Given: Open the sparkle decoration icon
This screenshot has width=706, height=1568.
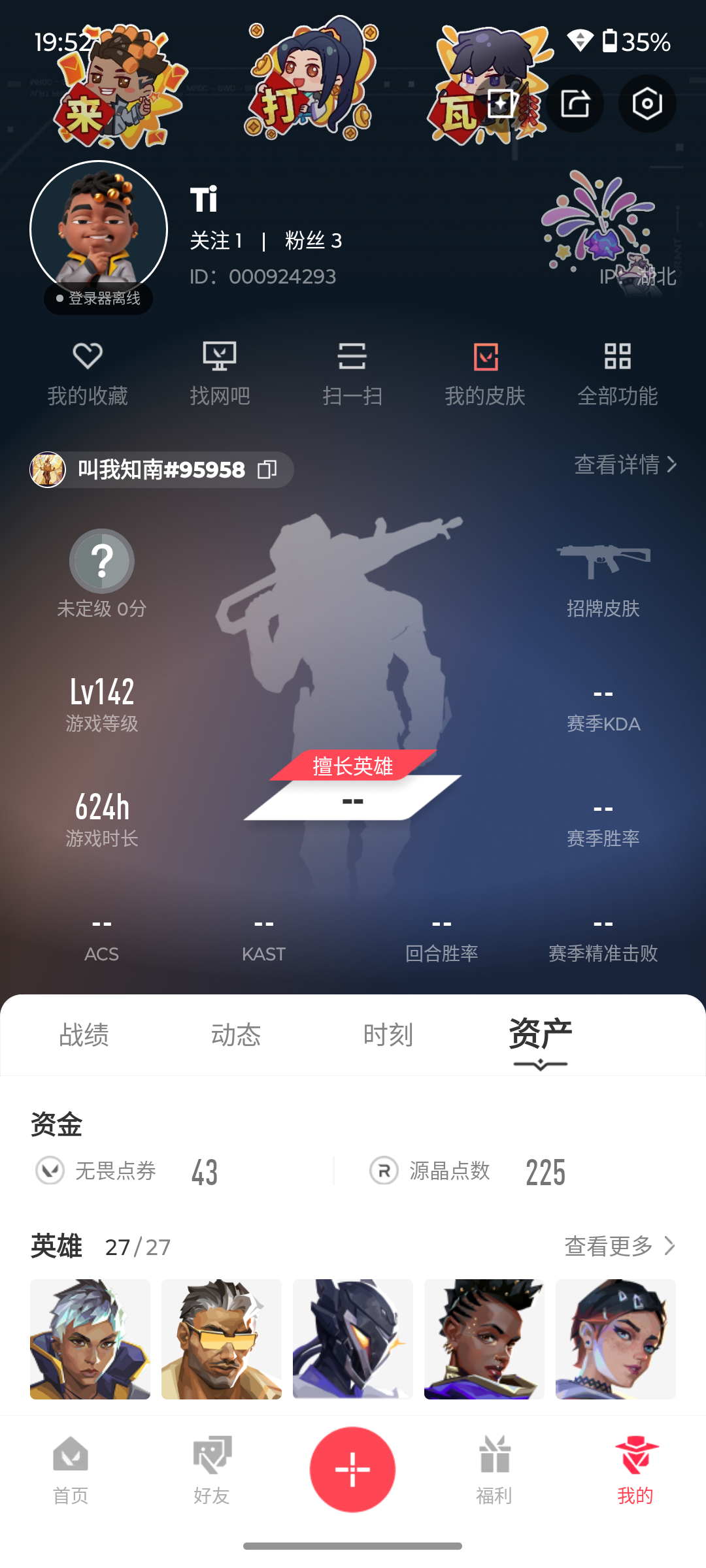Looking at the screenshot, I should coord(502,104).
